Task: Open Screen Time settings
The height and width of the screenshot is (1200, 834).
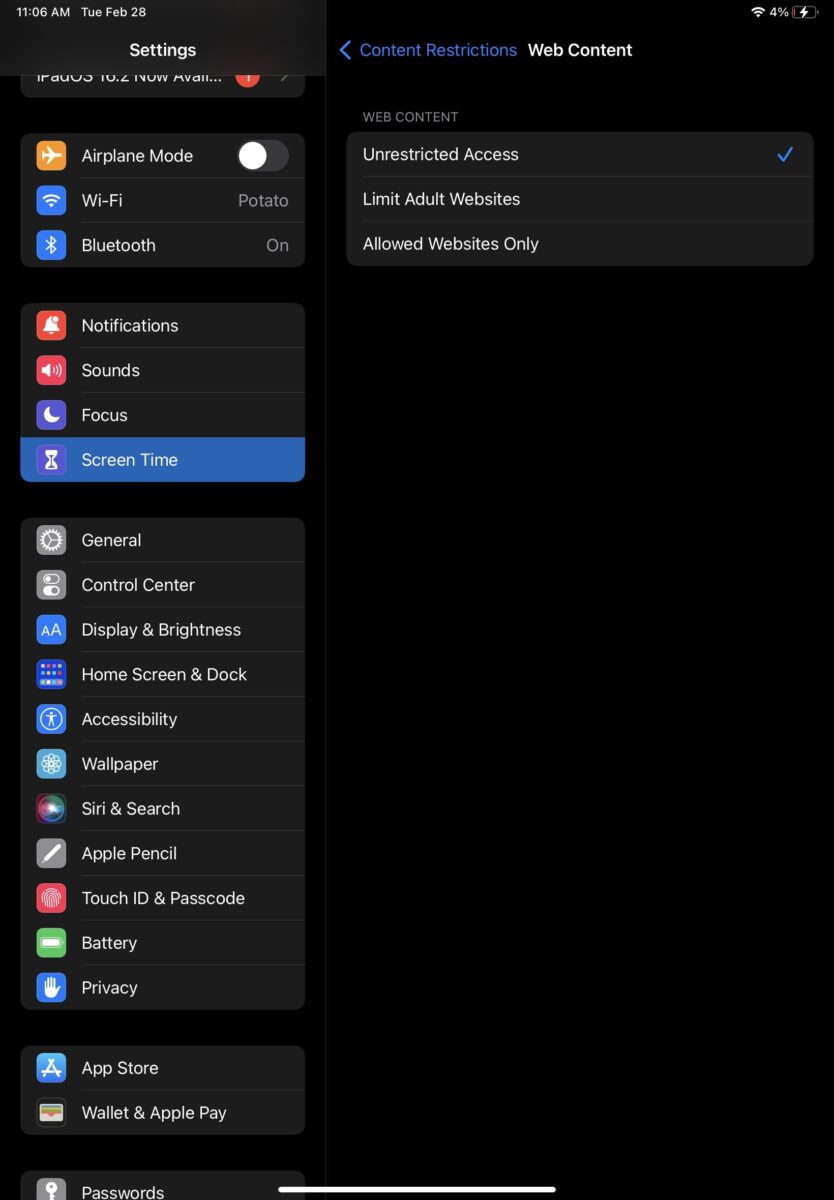Action: 162,460
